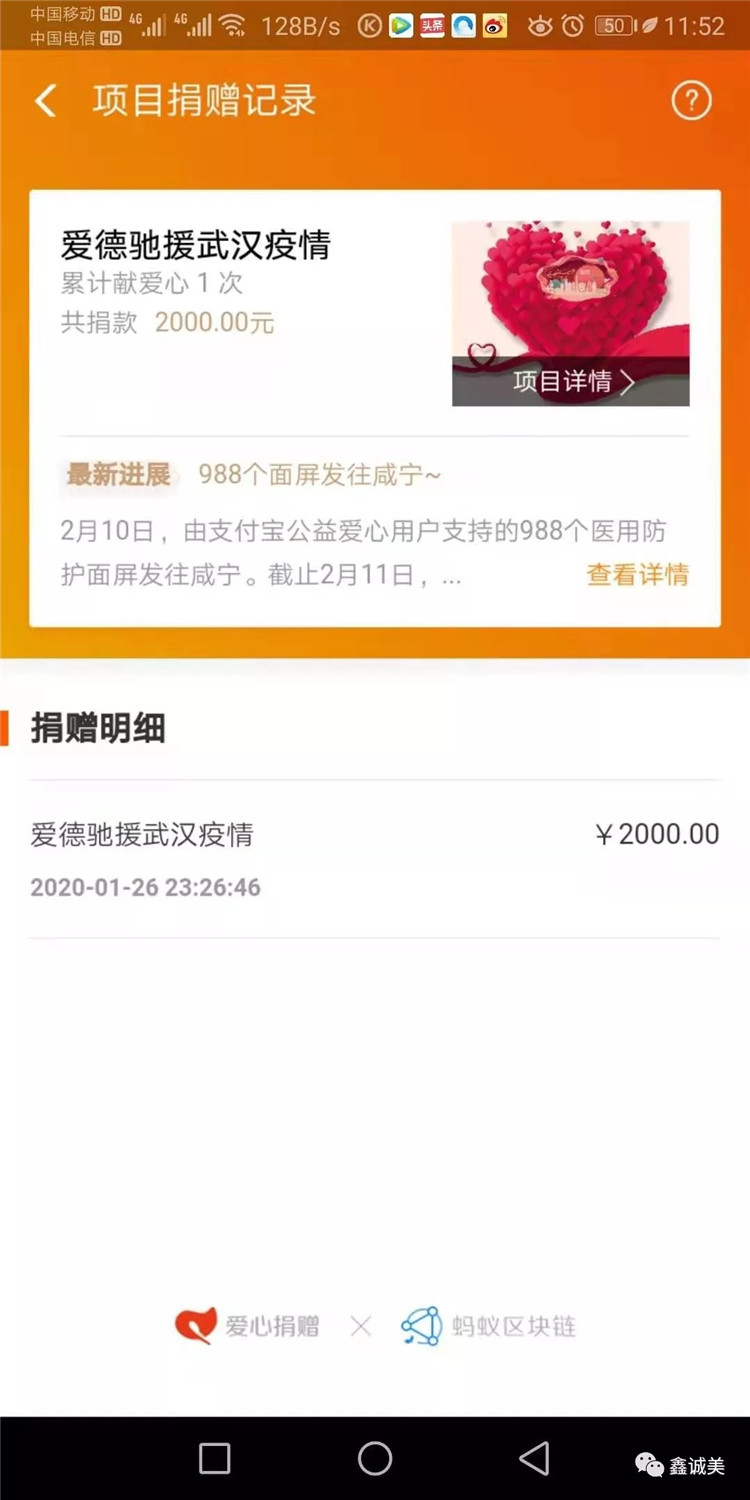Image resolution: width=750 pixels, height=1500 pixels.
Task: Open the recent apps square button
Action: (215, 1458)
